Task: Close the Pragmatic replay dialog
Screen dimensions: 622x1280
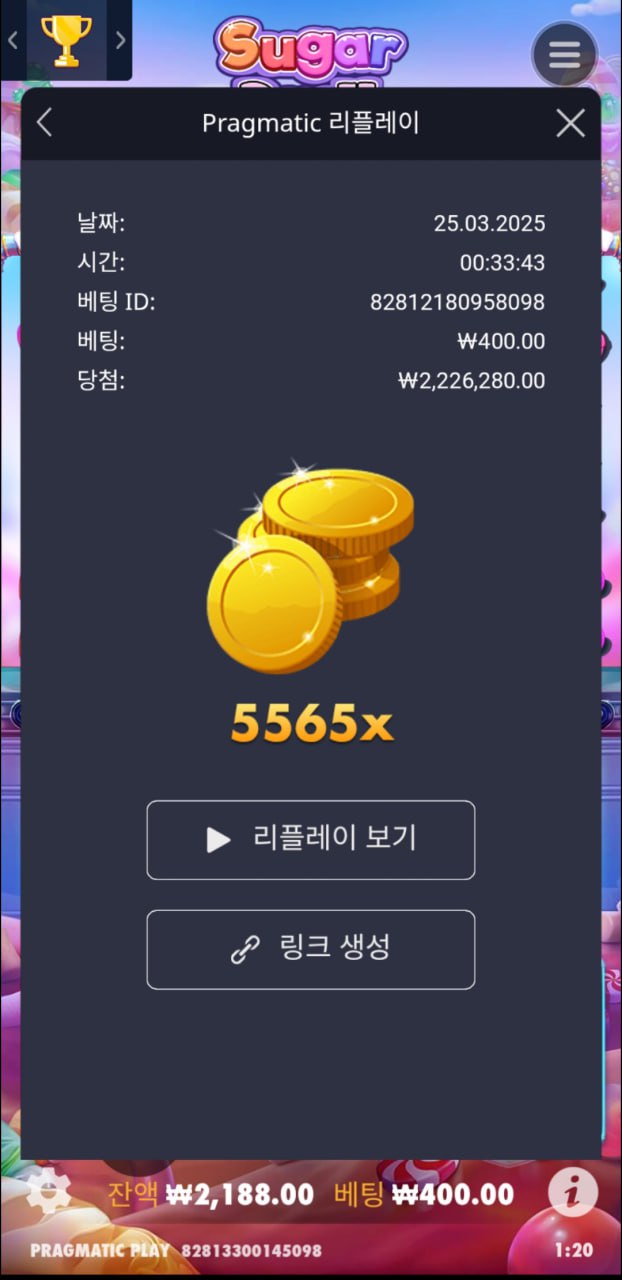Action: point(570,123)
